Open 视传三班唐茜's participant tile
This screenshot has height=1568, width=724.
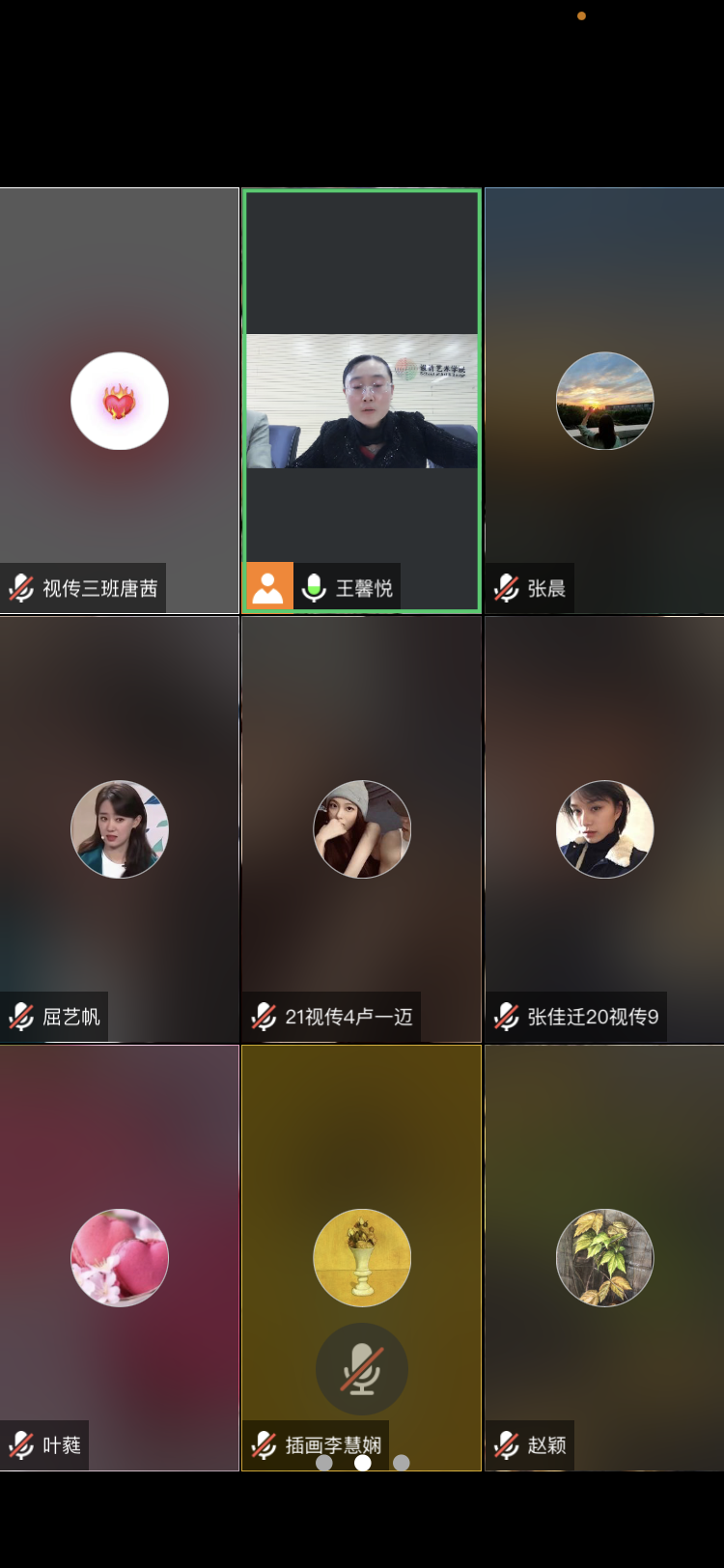point(119,401)
